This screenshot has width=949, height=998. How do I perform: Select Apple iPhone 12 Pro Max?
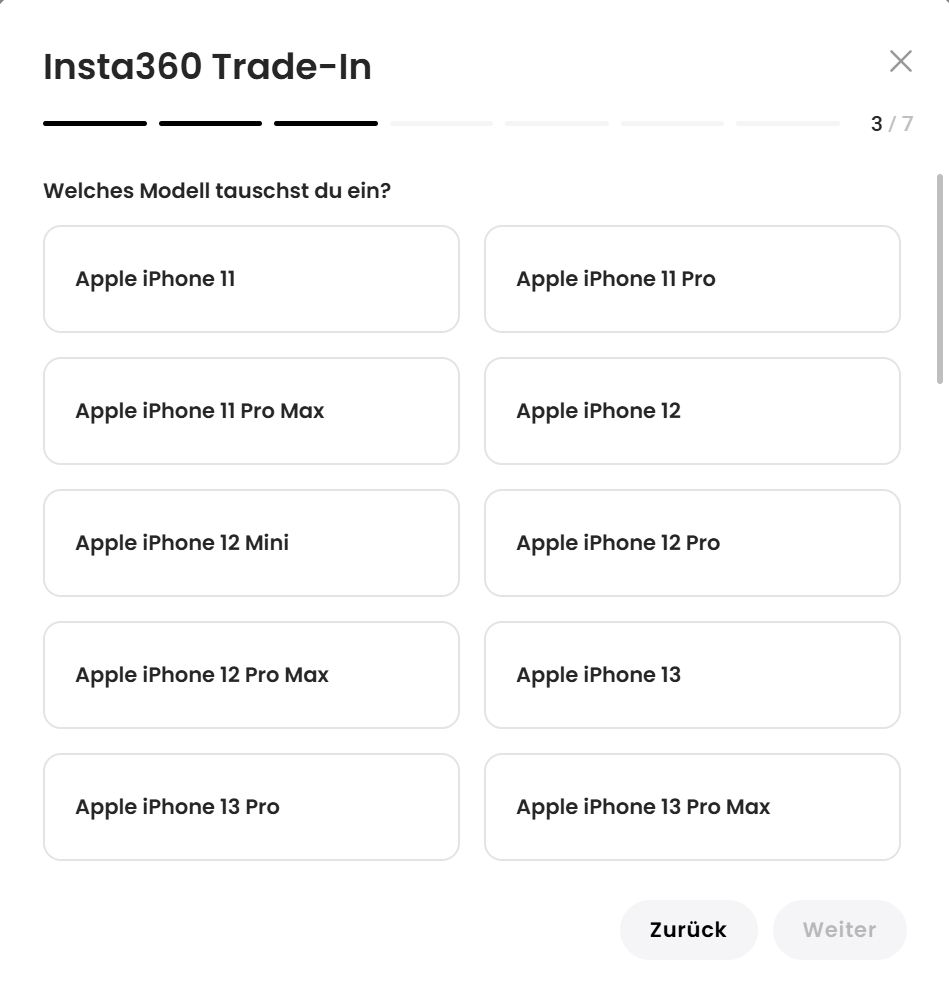[x=251, y=675]
